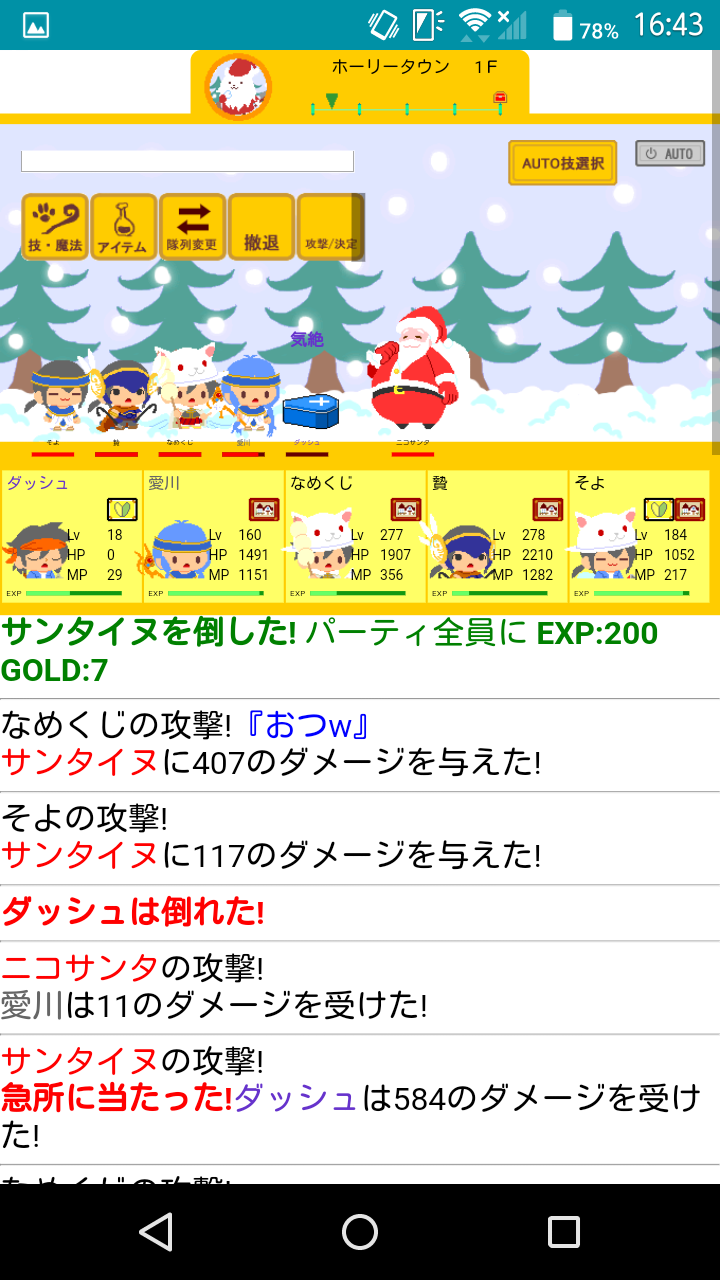The height and width of the screenshot is (1280, 720).
Task: Return to the Android home screen
Action: [360, 1232]
